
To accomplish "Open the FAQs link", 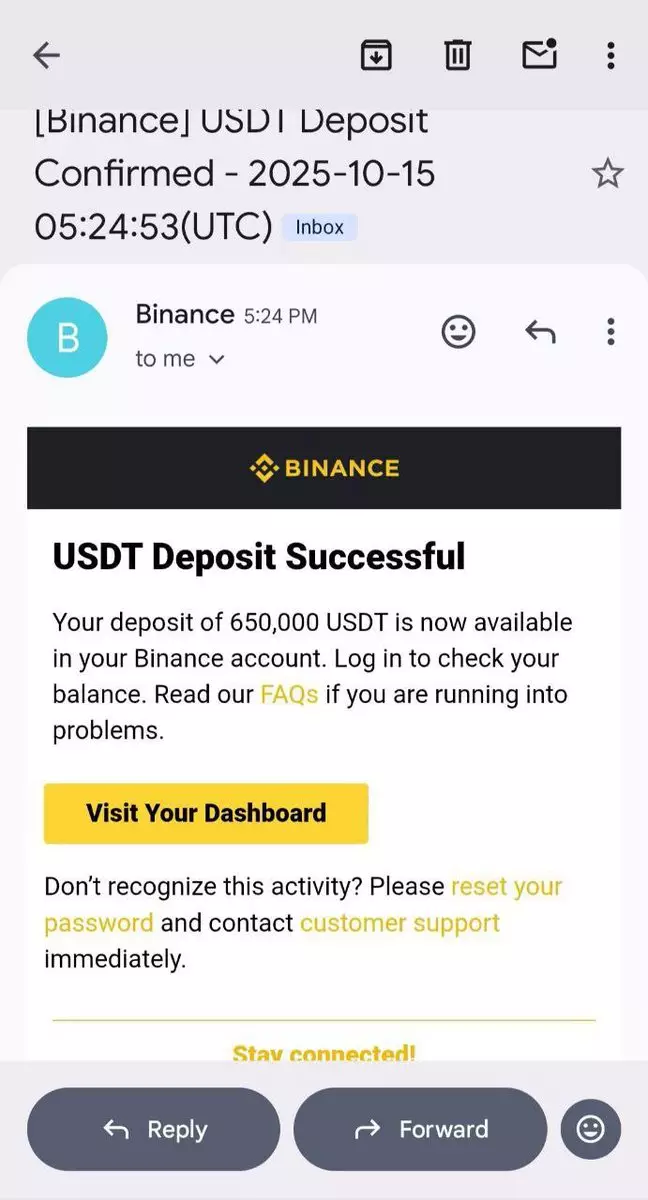I will (x=289, y=694).
